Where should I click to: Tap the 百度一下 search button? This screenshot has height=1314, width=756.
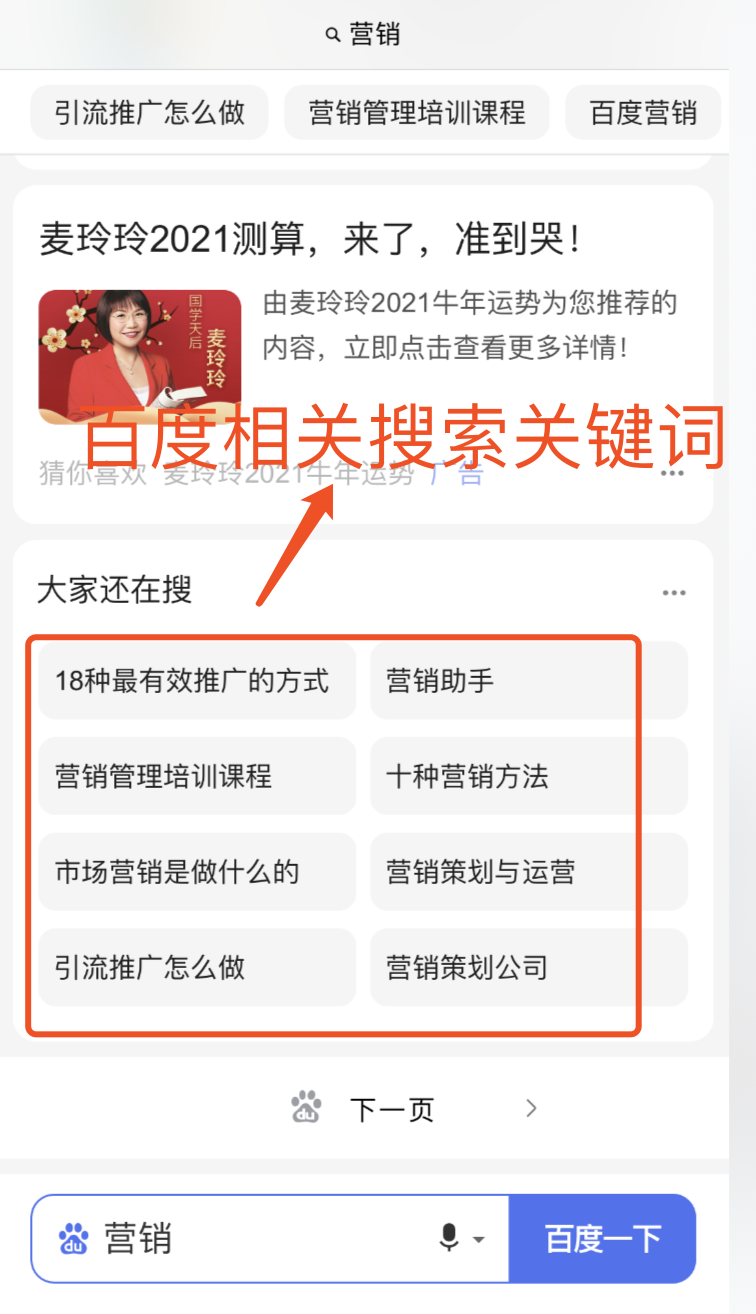603,1239
